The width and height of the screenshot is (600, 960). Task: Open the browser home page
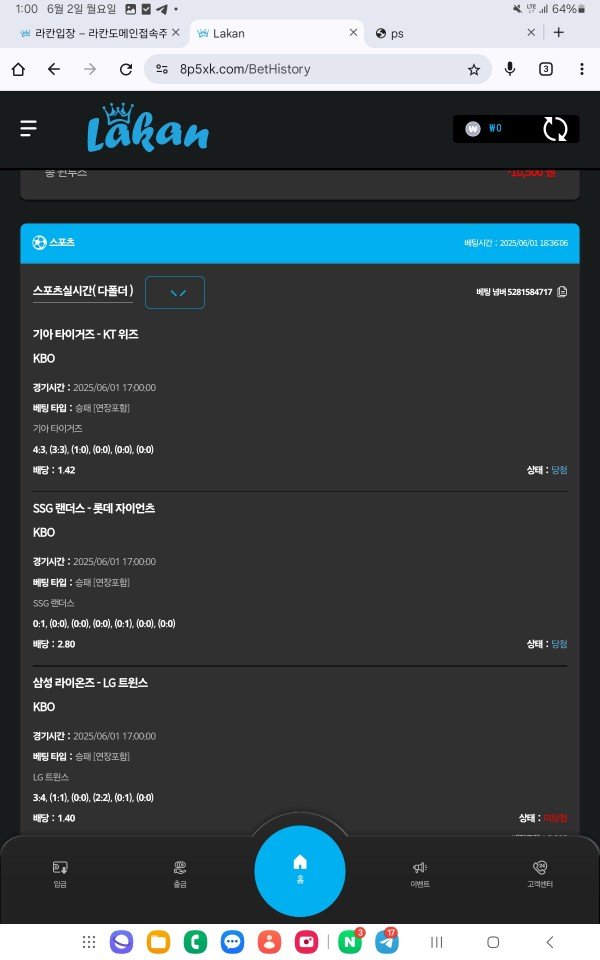[18, 69]
